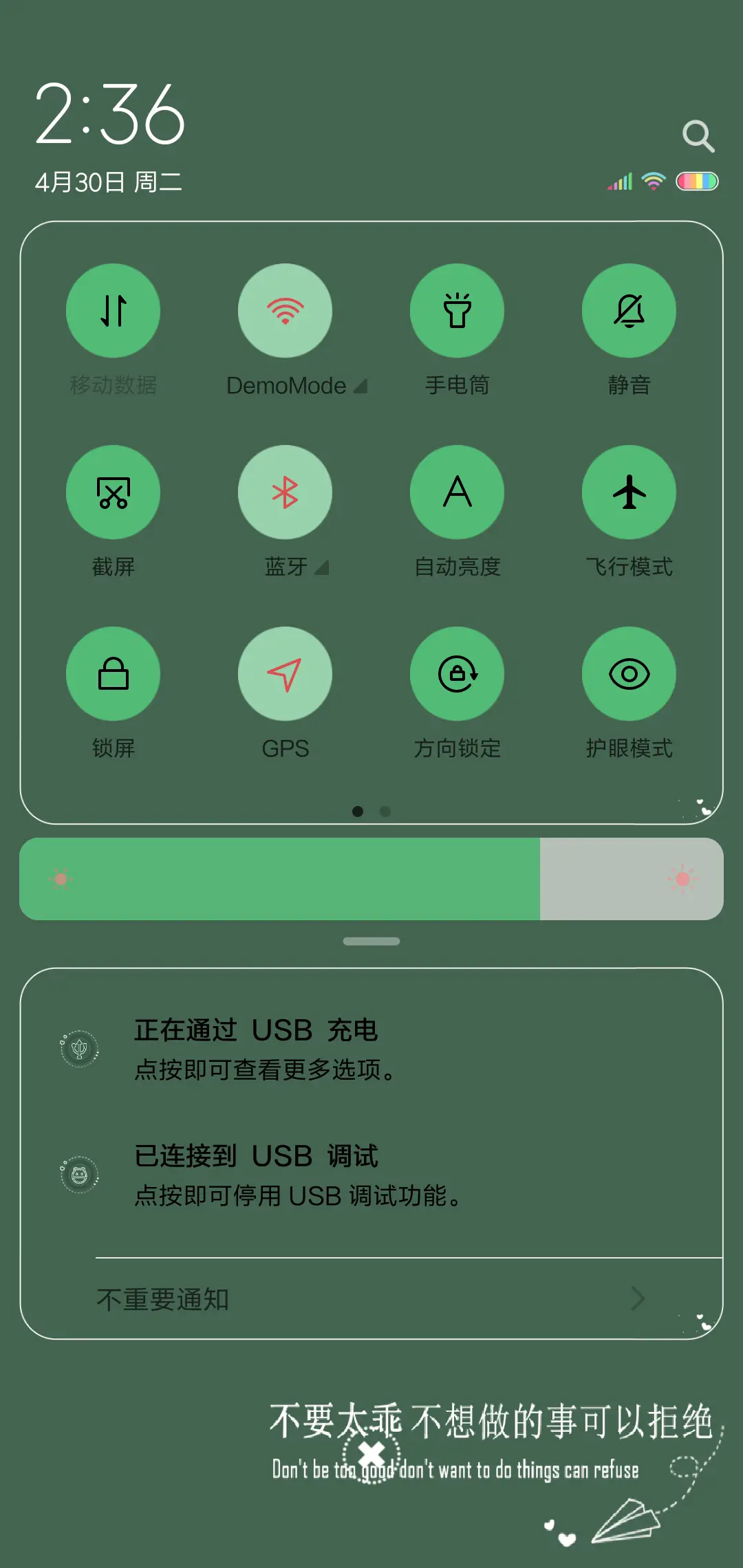Screen dimensions: 743x1568
Task: Adjust the screen brightness slider
Action: pos(371,879)
